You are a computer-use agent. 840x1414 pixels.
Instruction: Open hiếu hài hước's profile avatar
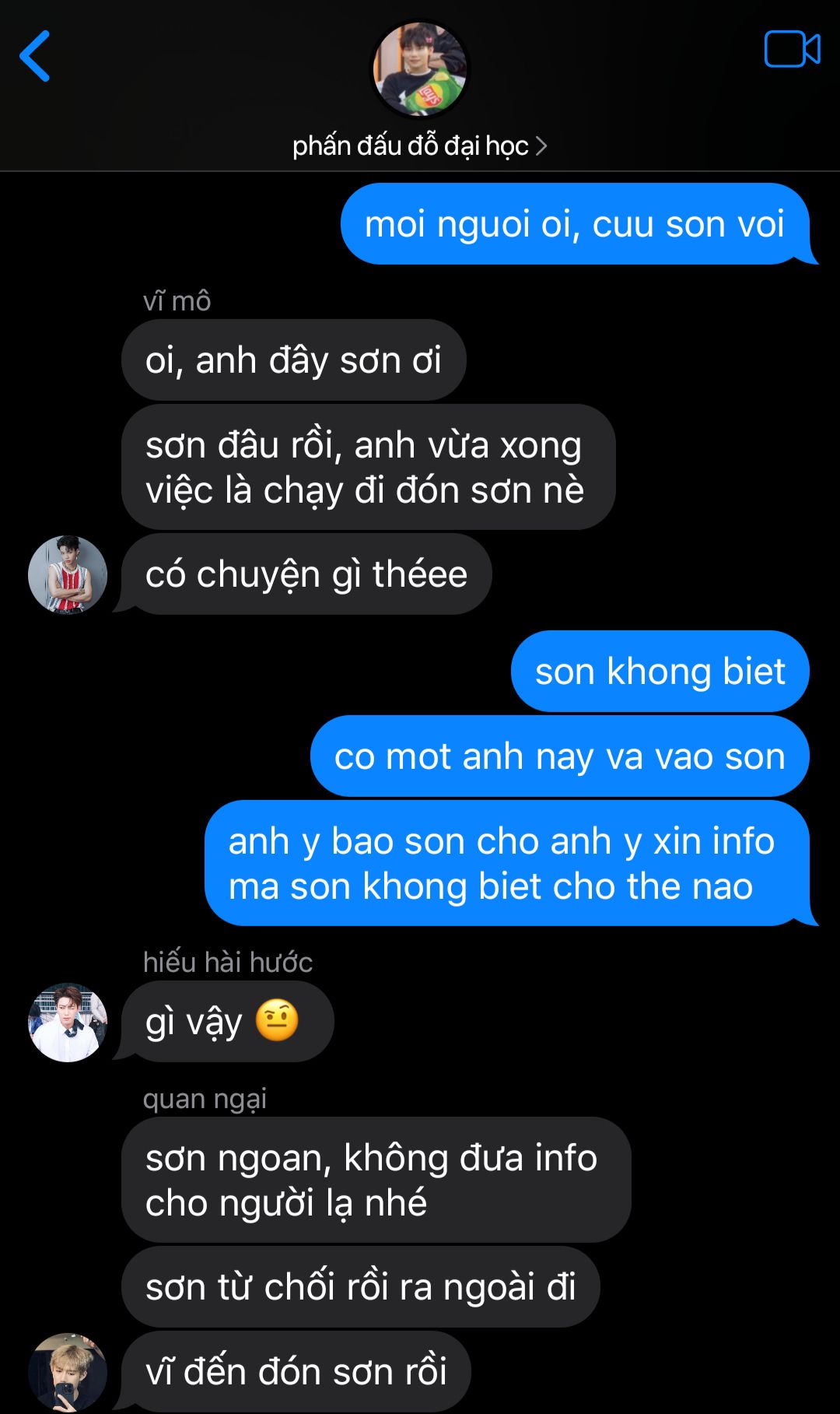(68, 1022)
